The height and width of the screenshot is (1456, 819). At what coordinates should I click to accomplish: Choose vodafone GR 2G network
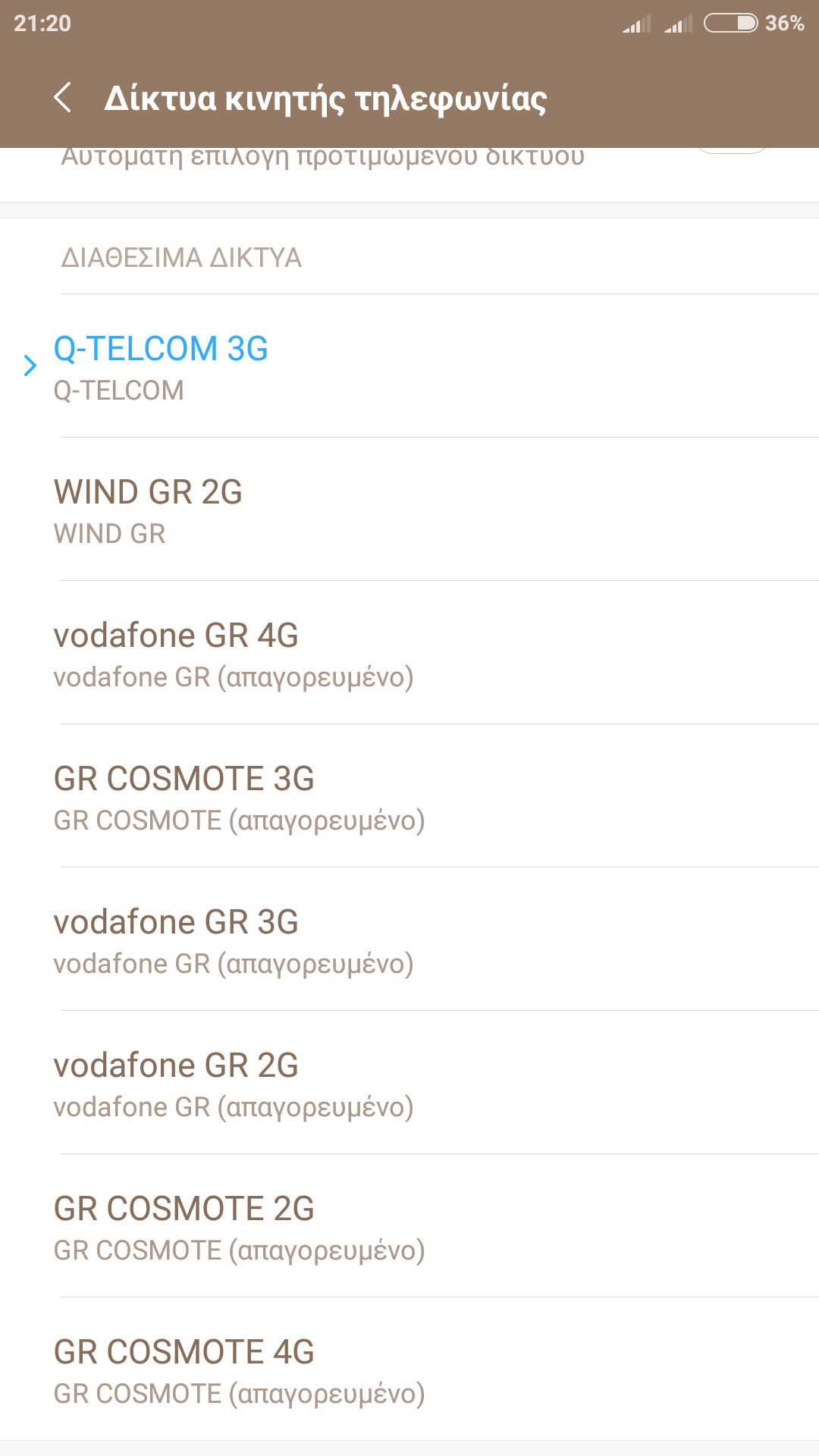pos(409,1083)
